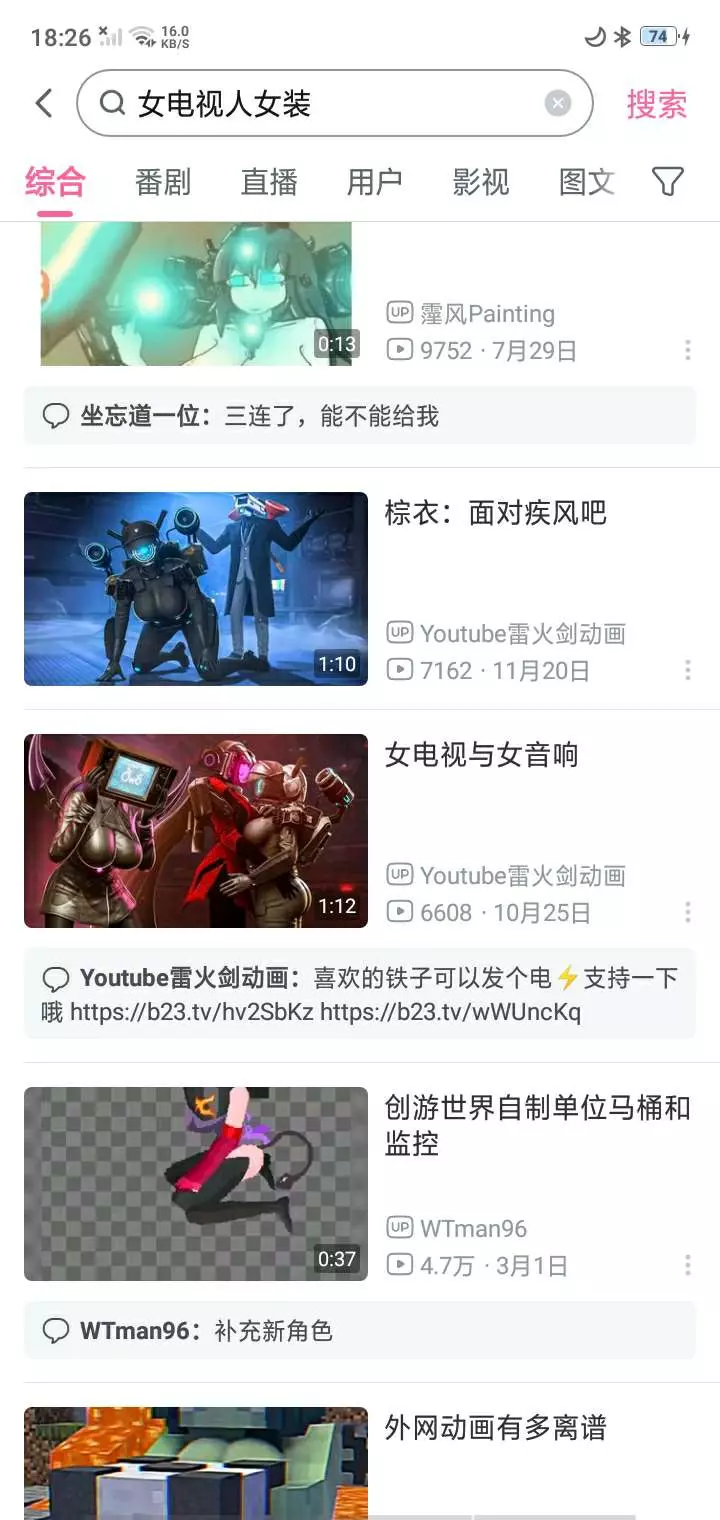This screenshot has width=720, height=1520.
Task: Switch to the 用户 tab
Action: tap(375, 182)
